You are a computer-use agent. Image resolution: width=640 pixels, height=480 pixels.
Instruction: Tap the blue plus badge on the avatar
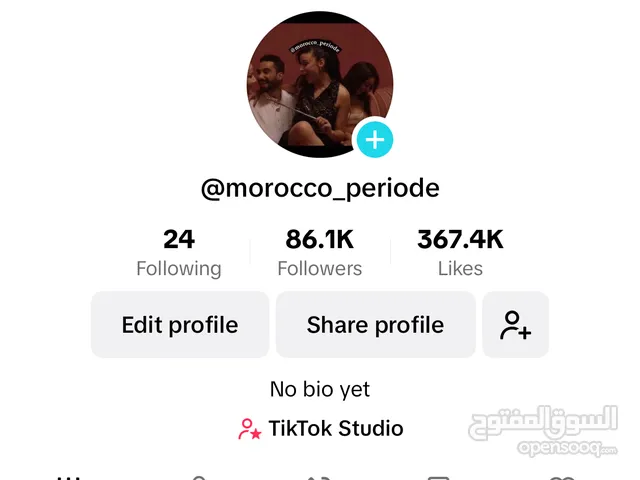(x=375, y=140)
